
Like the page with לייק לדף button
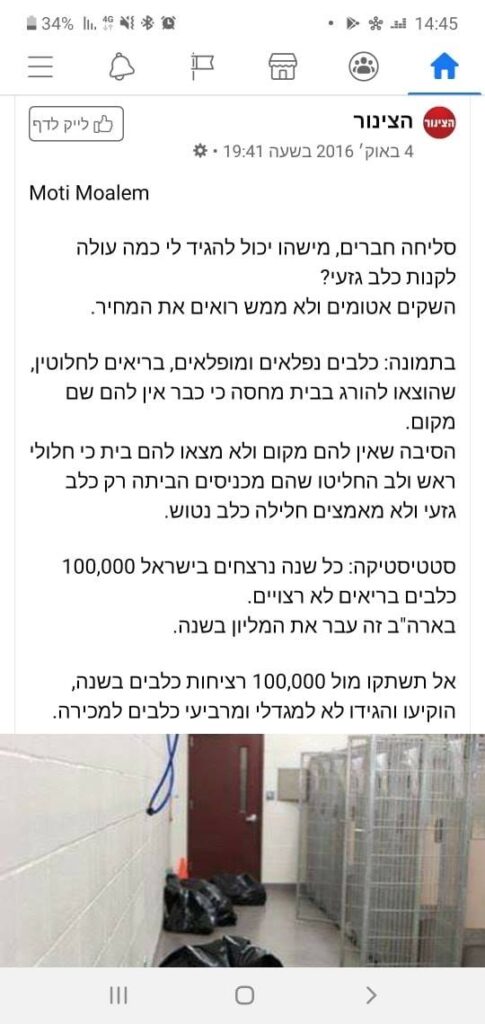pyautogui.click(x=76, y=125)
